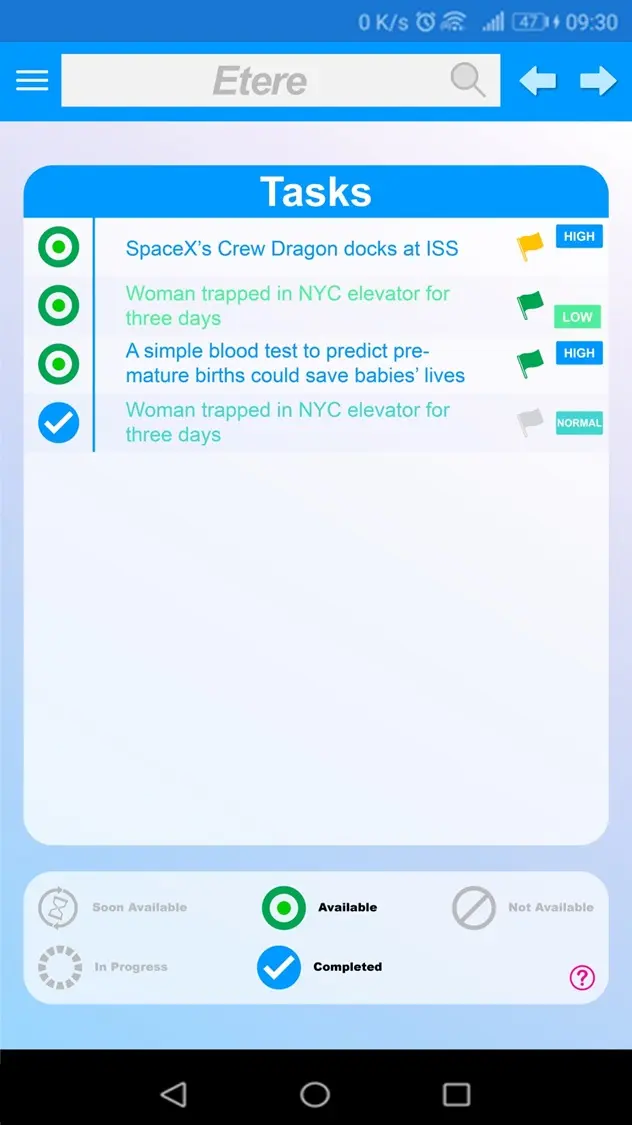Go forward with the right arrow
The height and width of the screenshot is (1125, 632).
click(x=598, y=80)
